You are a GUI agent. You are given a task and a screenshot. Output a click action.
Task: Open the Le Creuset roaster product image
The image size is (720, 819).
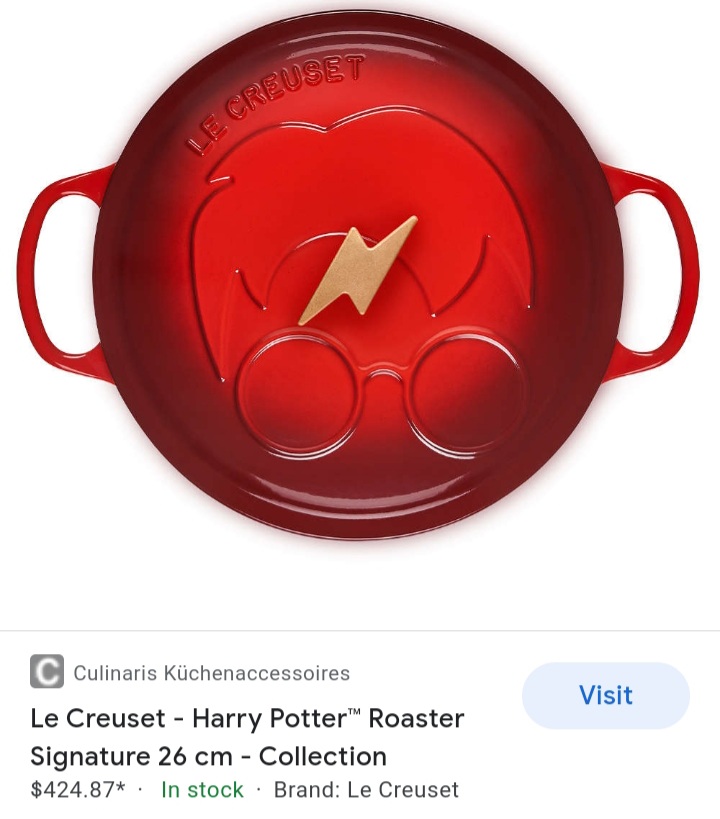358,290
